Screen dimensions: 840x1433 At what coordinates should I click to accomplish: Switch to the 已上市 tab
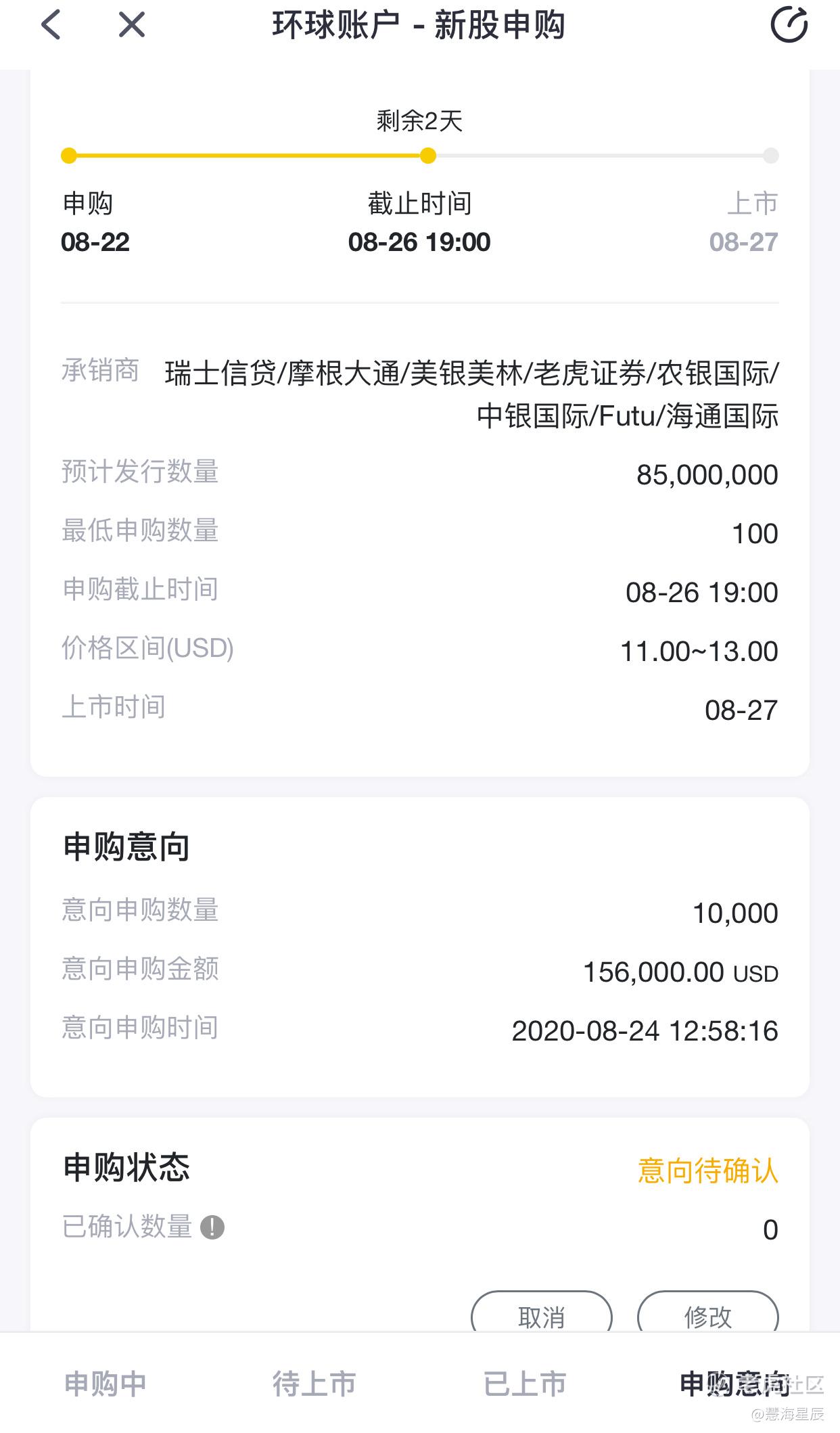point(525,1384)
